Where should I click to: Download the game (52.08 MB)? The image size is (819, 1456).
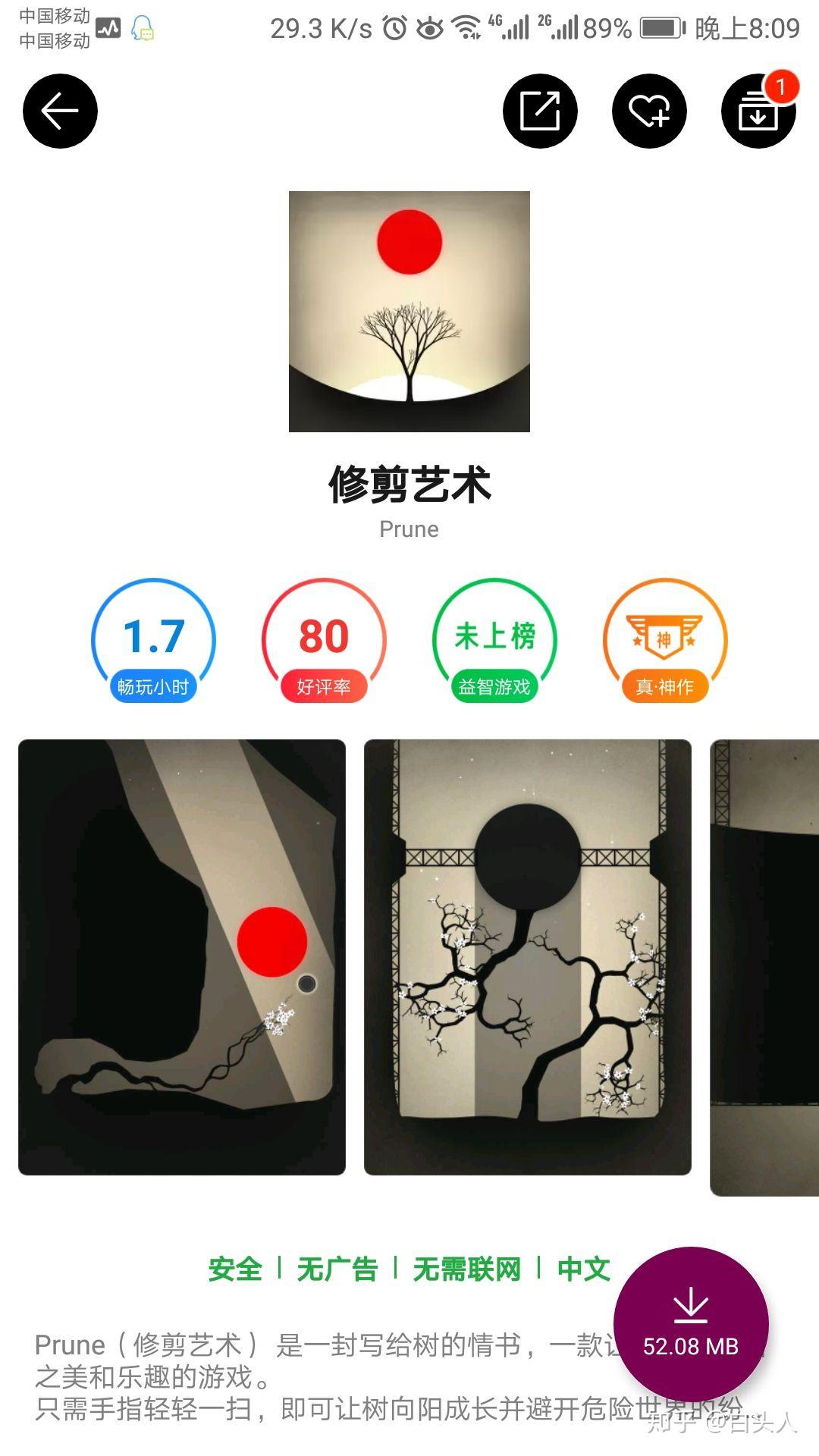[691, 1324]
